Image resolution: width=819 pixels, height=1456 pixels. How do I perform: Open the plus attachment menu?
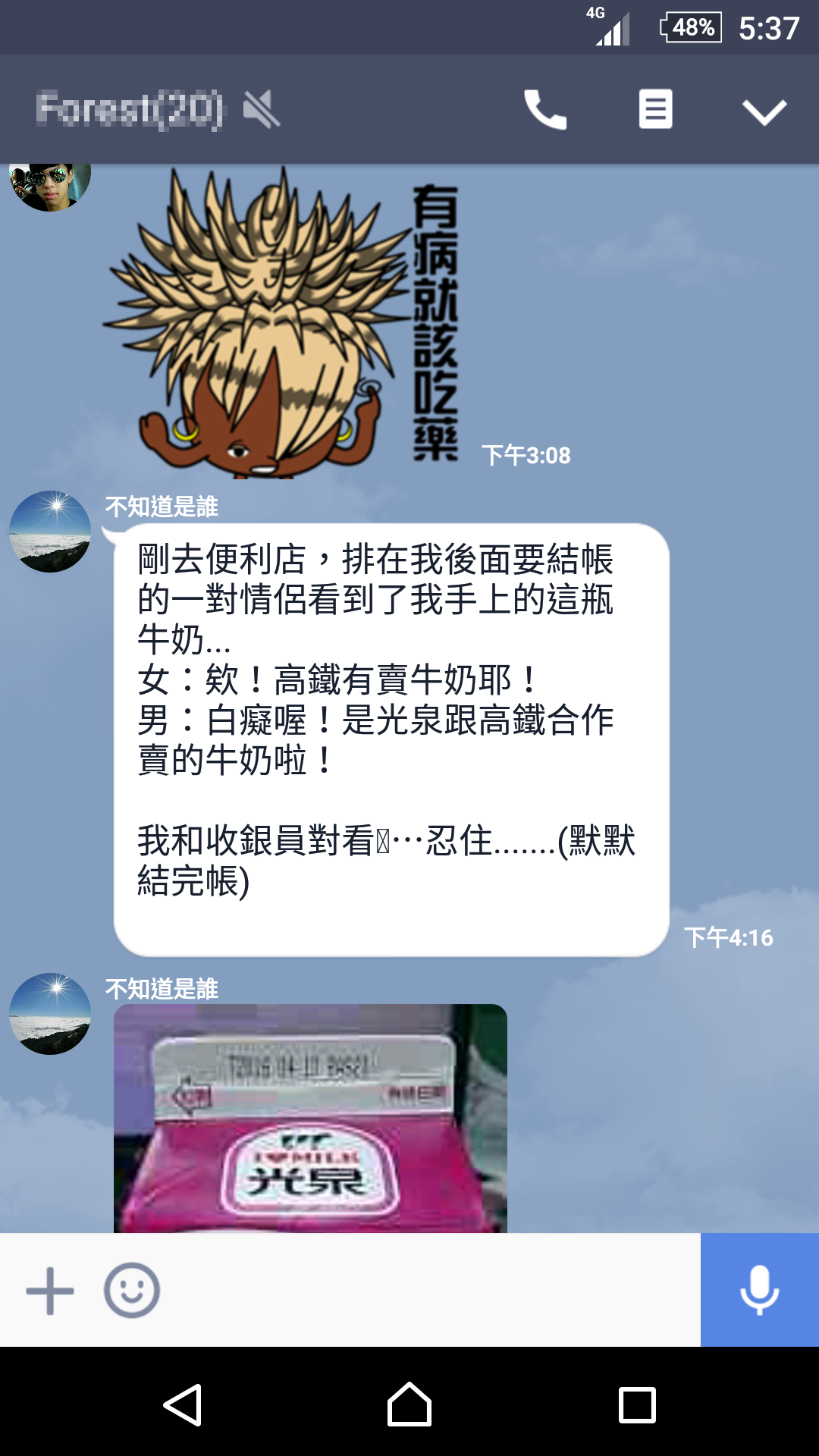point(50,1290)
